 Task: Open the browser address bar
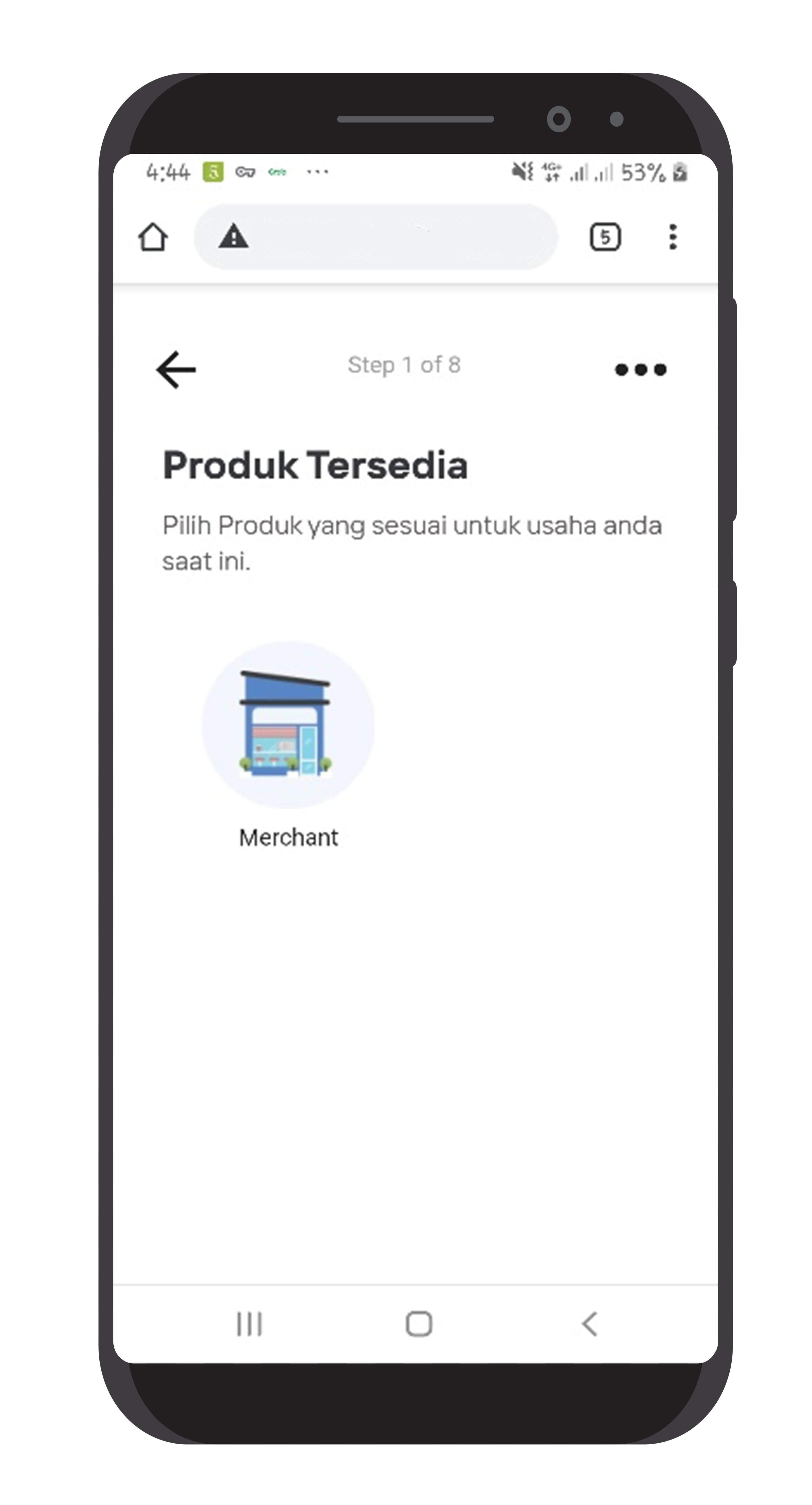[x=386, y=237]
